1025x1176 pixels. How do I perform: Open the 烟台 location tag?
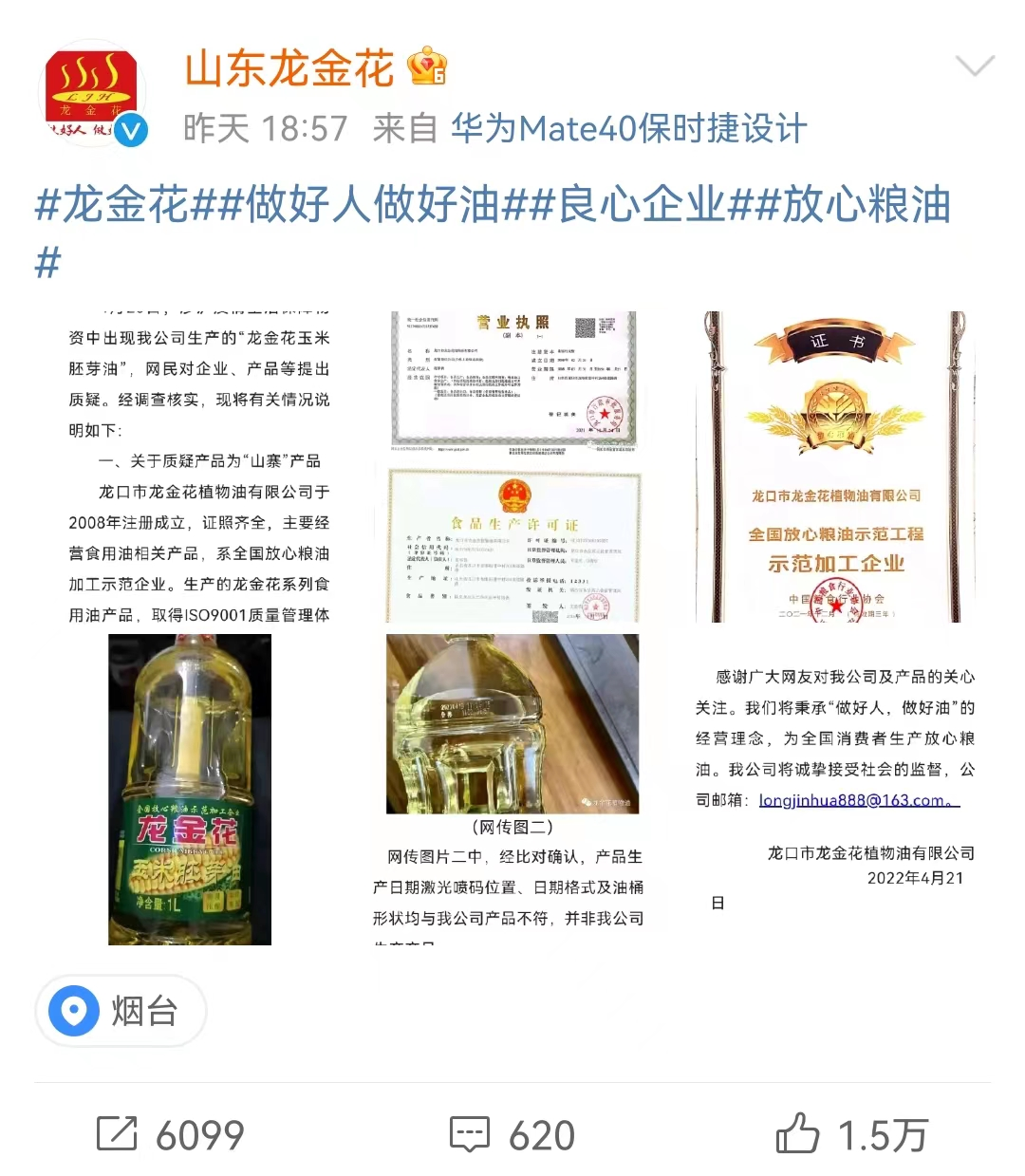coord(121,1012)
